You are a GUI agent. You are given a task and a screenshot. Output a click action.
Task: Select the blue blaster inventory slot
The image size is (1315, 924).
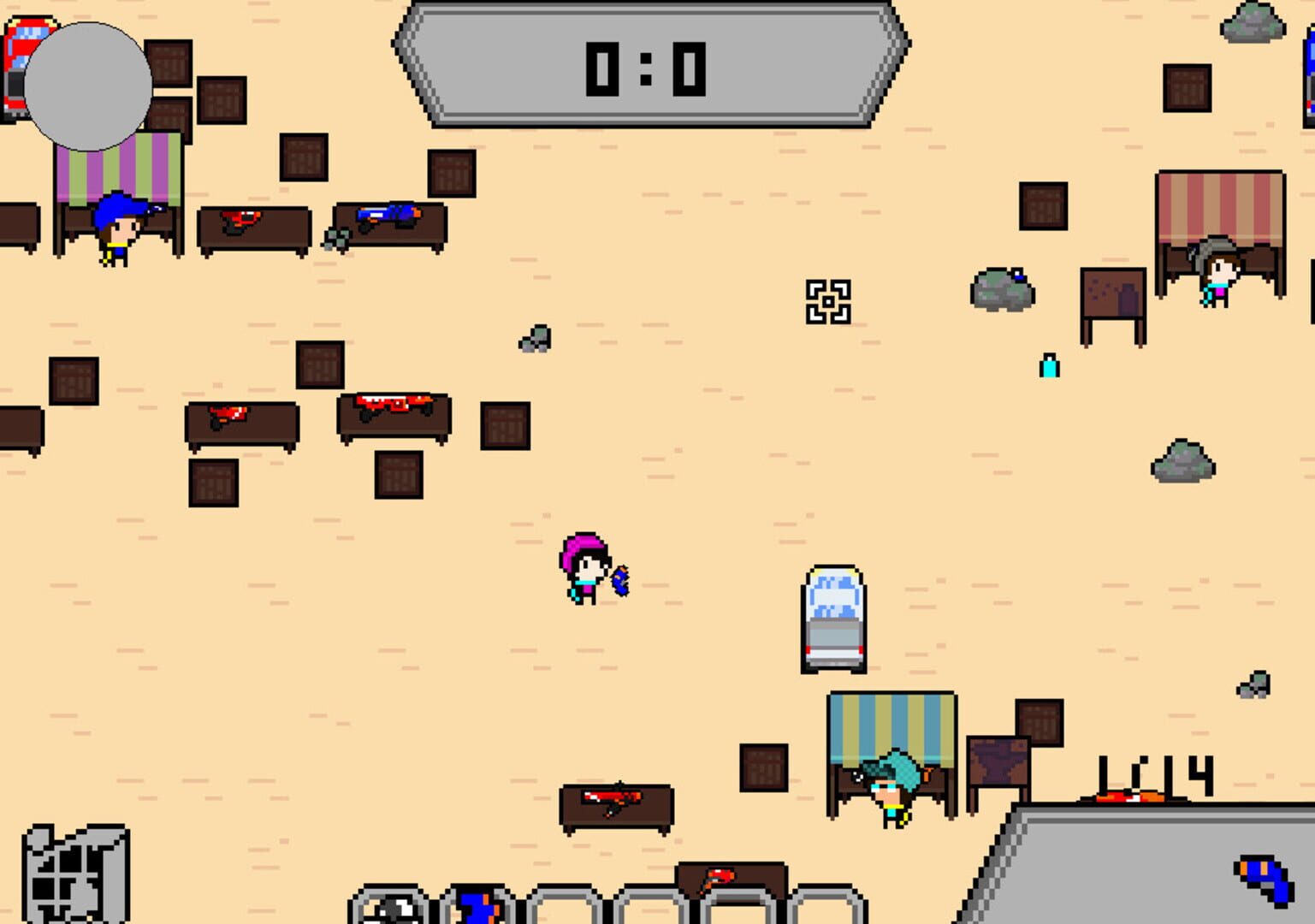coord(477,907)
